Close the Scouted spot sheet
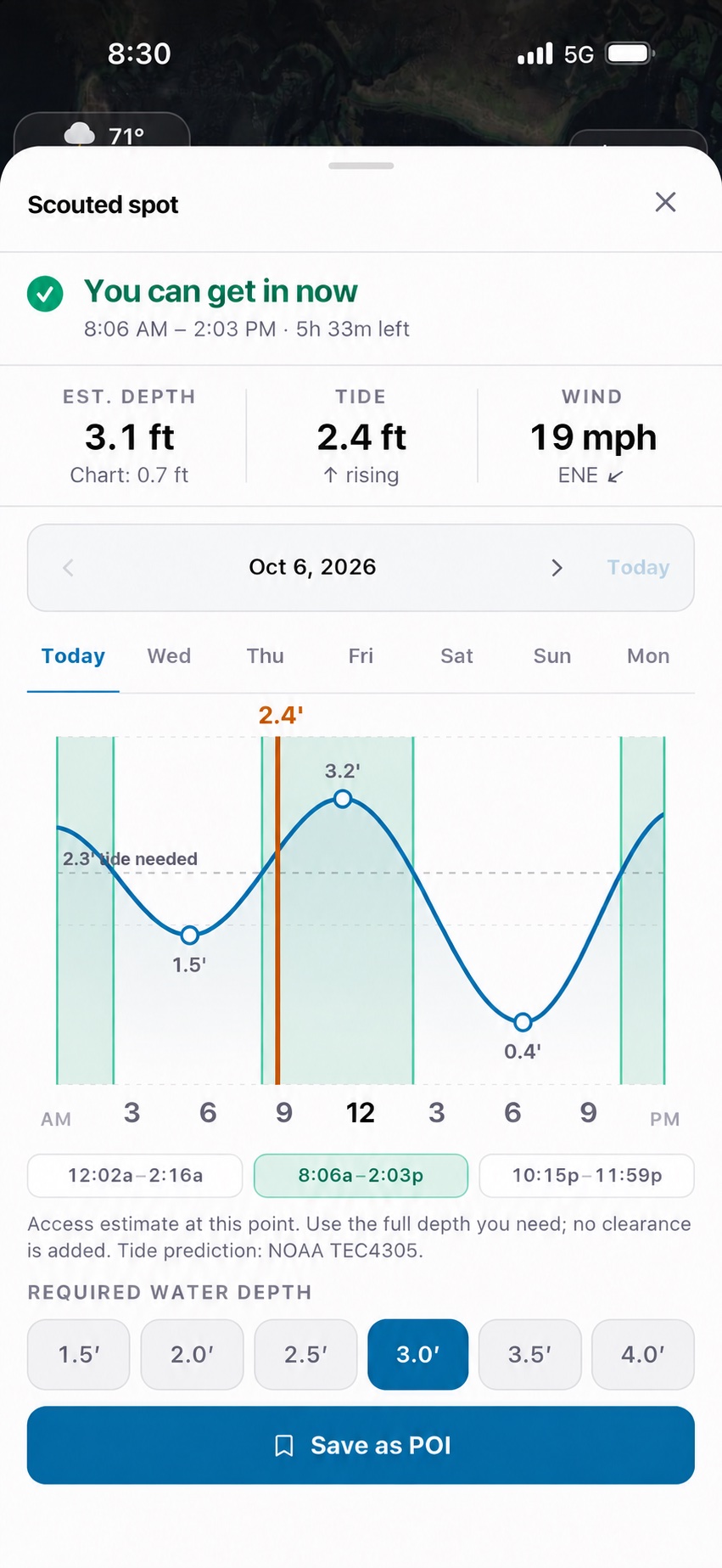 [x=665, y=202]
